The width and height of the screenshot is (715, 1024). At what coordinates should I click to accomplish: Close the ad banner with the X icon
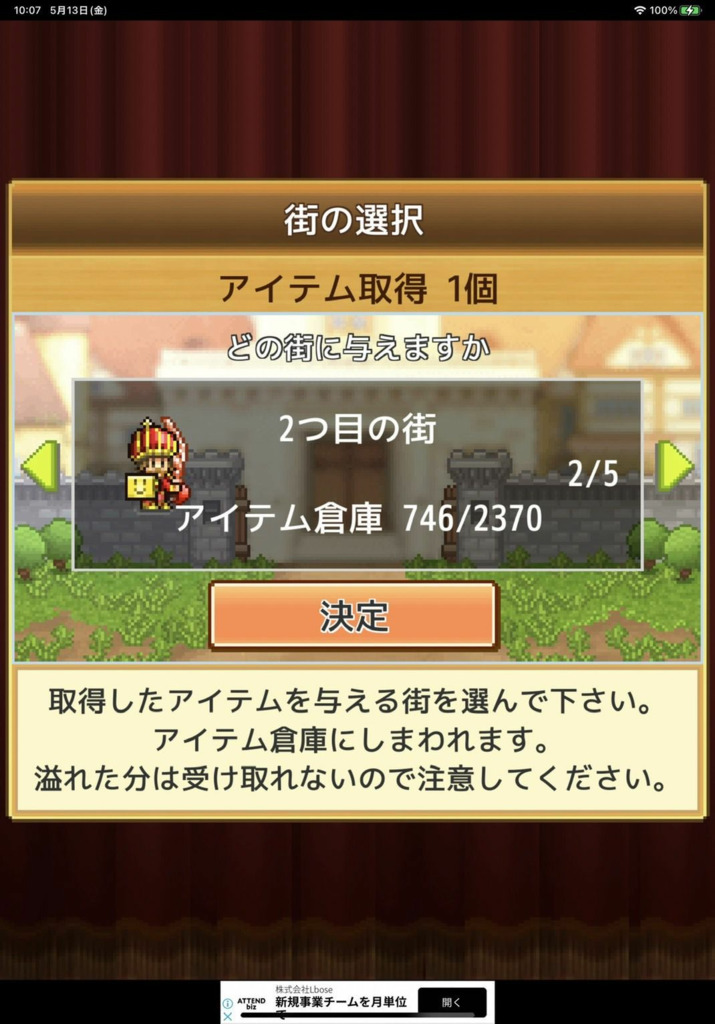(x=228, y=1016)
